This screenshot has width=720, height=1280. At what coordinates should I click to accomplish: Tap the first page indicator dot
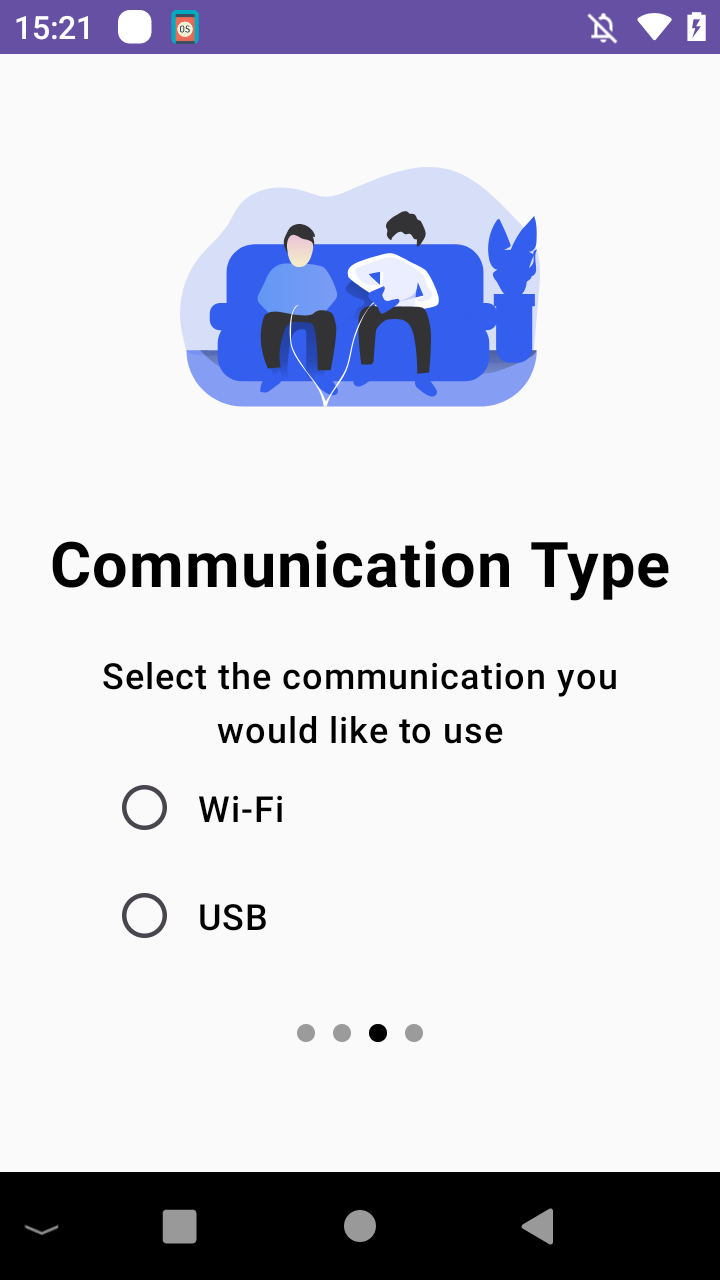[x=306, y=1033]
